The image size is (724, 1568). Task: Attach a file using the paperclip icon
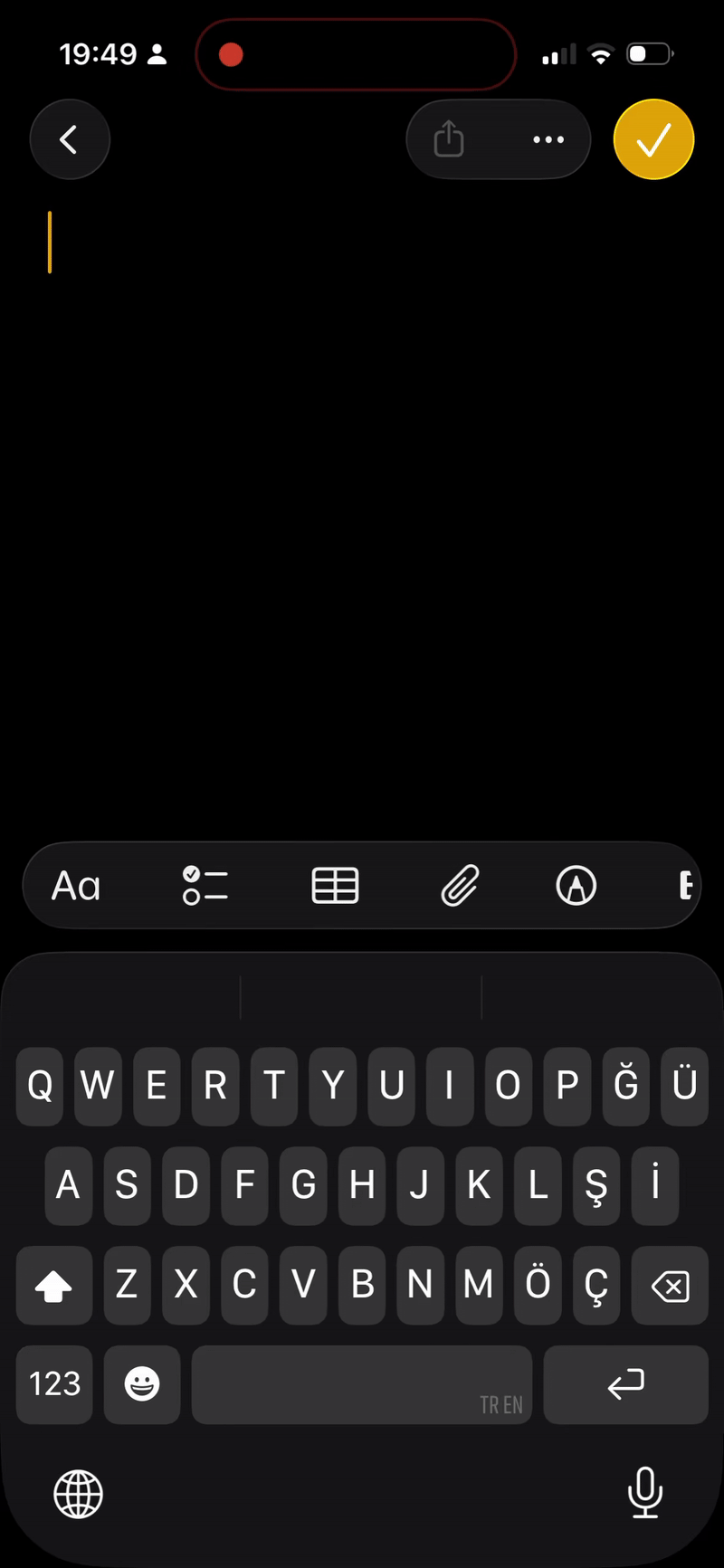pos(460,886)
